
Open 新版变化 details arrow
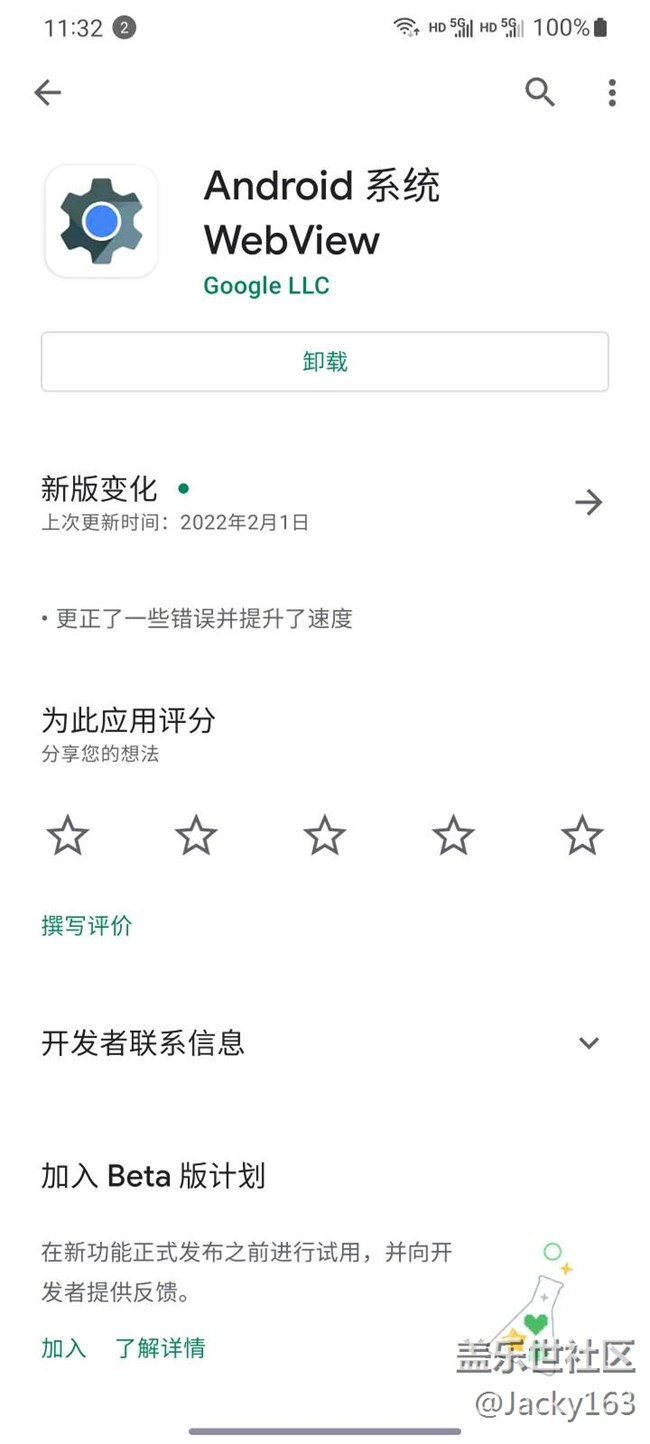589,502
